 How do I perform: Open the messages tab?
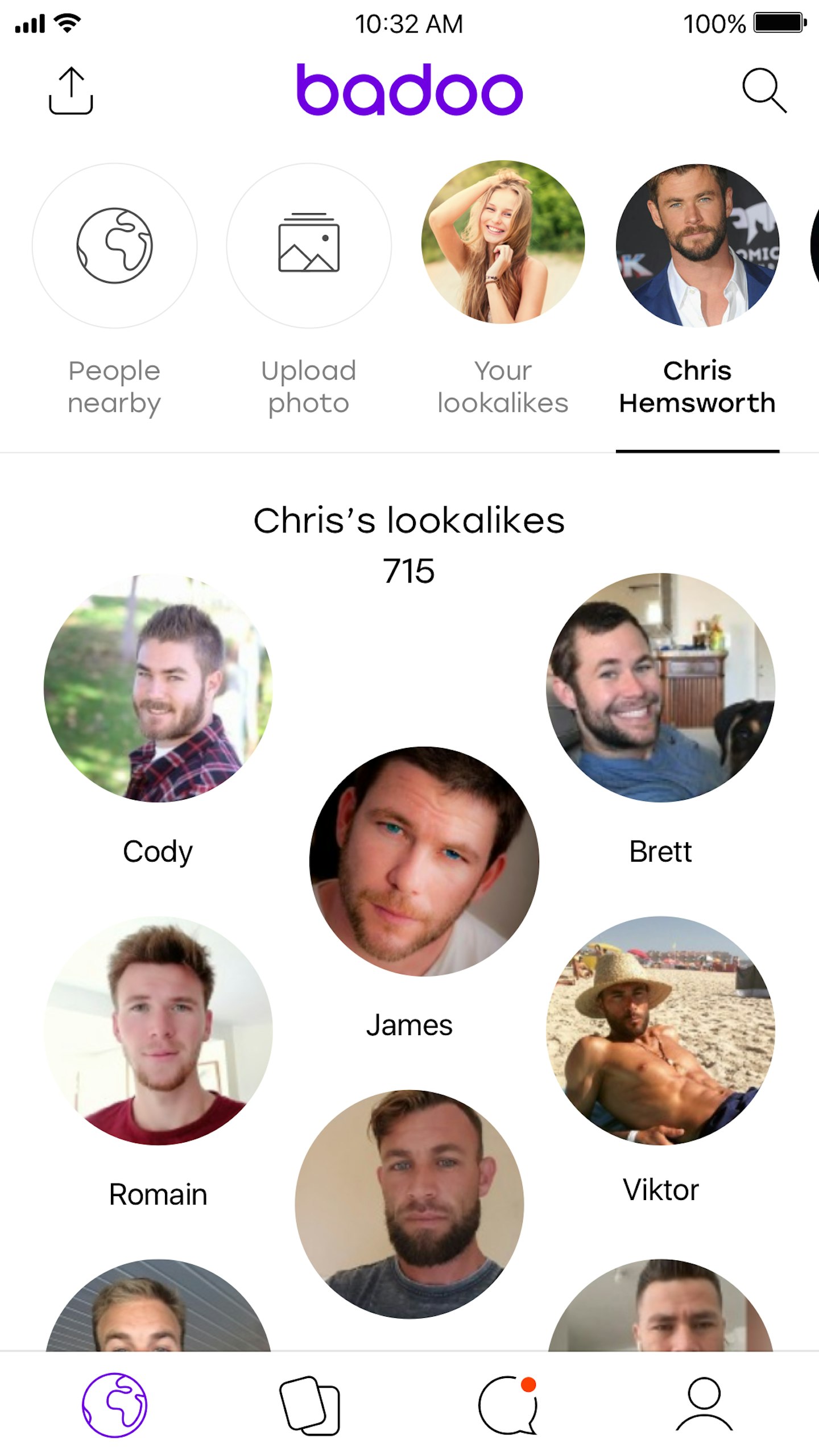(x=507, y=1405)
